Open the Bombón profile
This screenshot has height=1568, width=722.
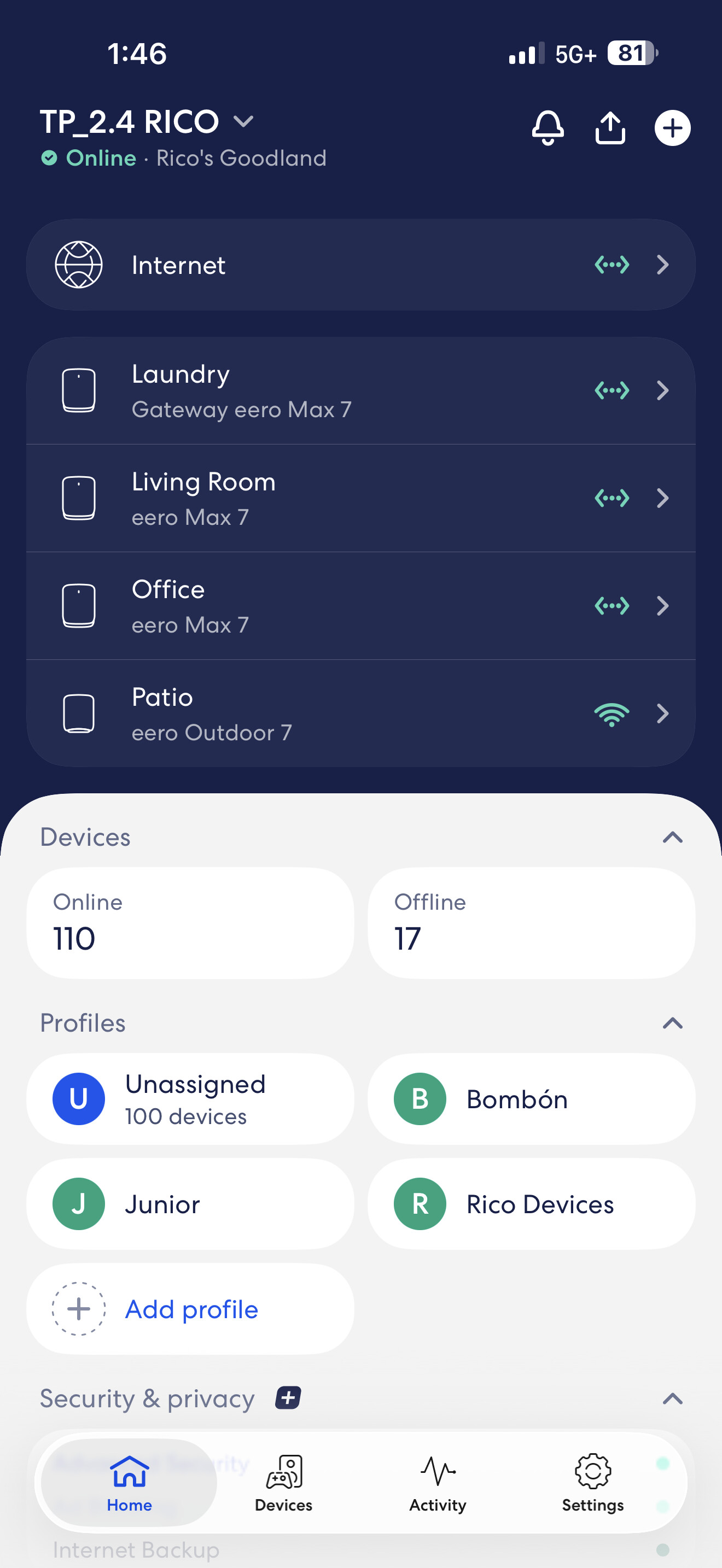pos(532,1099)
